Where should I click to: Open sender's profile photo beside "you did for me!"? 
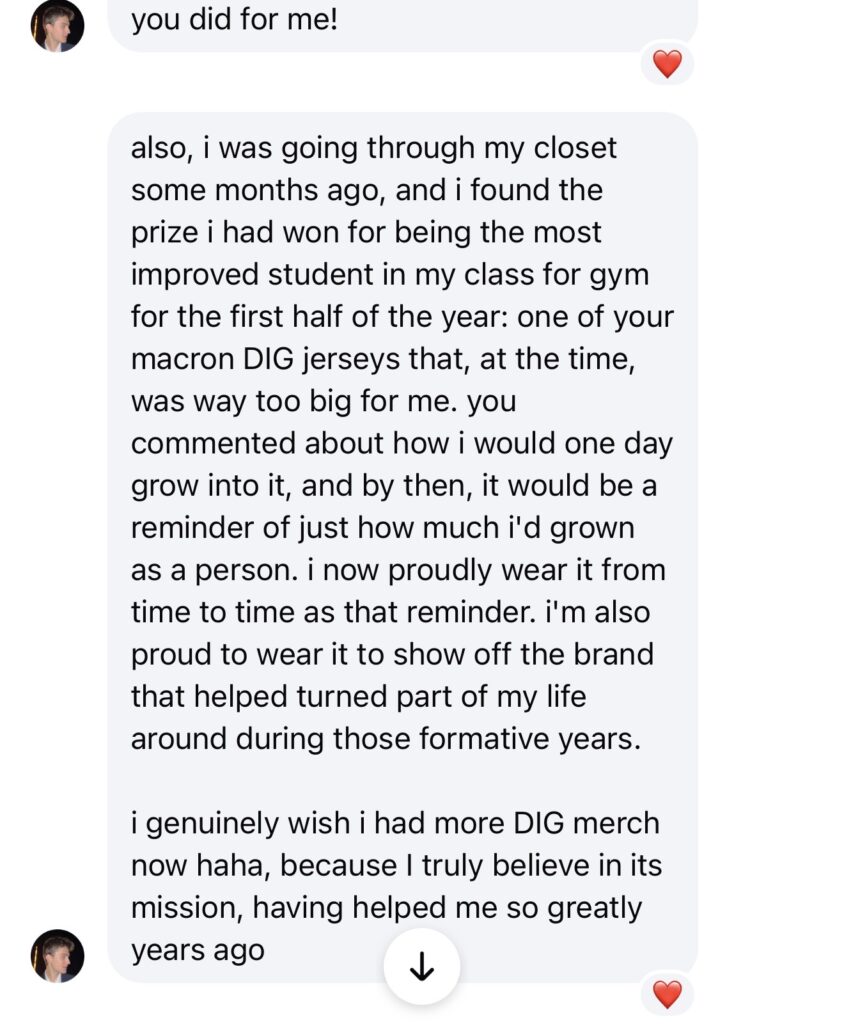point(58,26)
